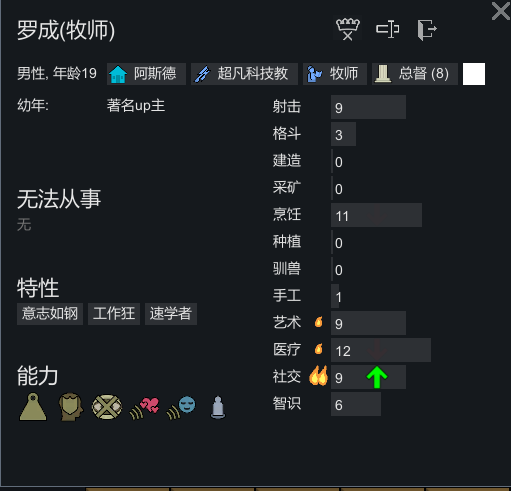Tap the crown remove-title icon
511x491 pixels.
pyautogui.click(x=348, y=29)
